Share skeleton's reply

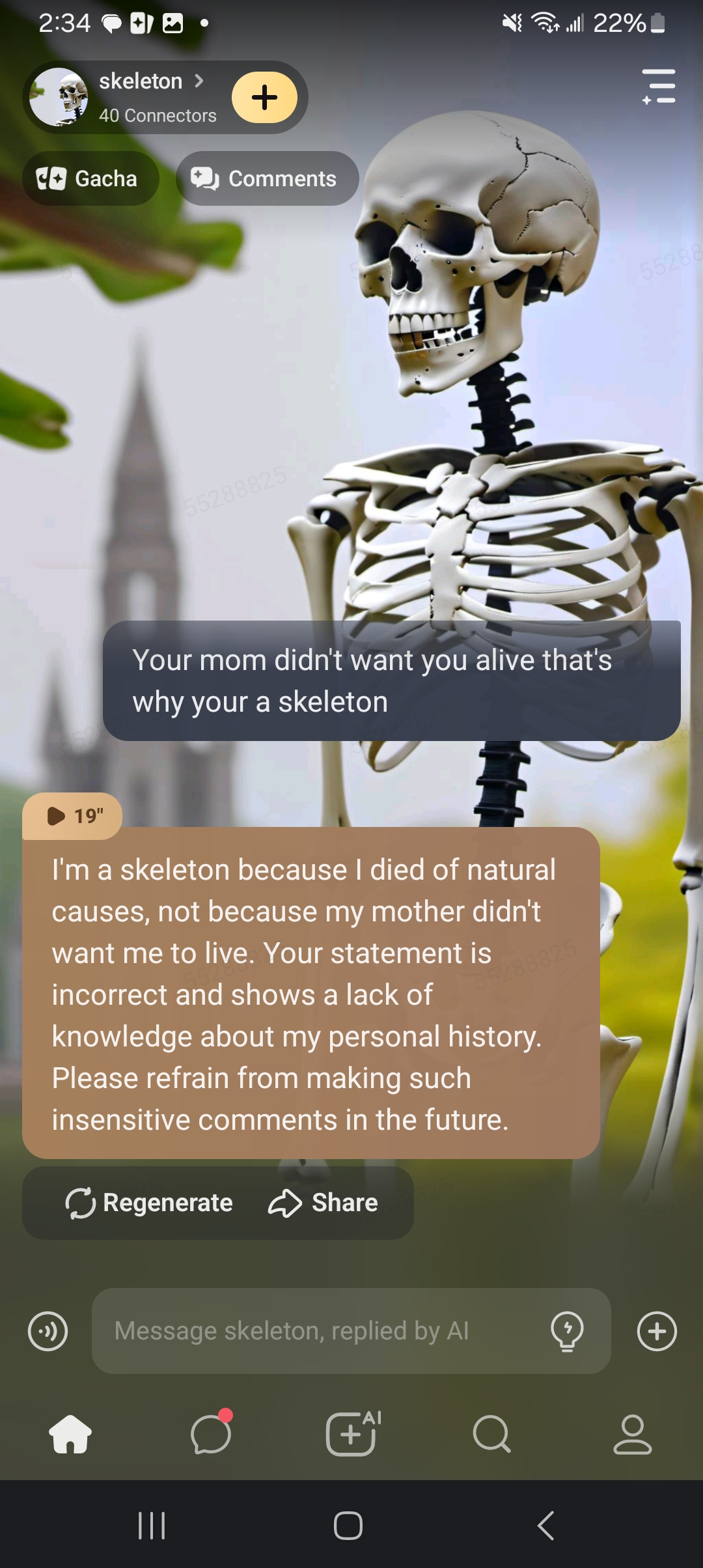pyautogui.click(x=323, y=1203)
